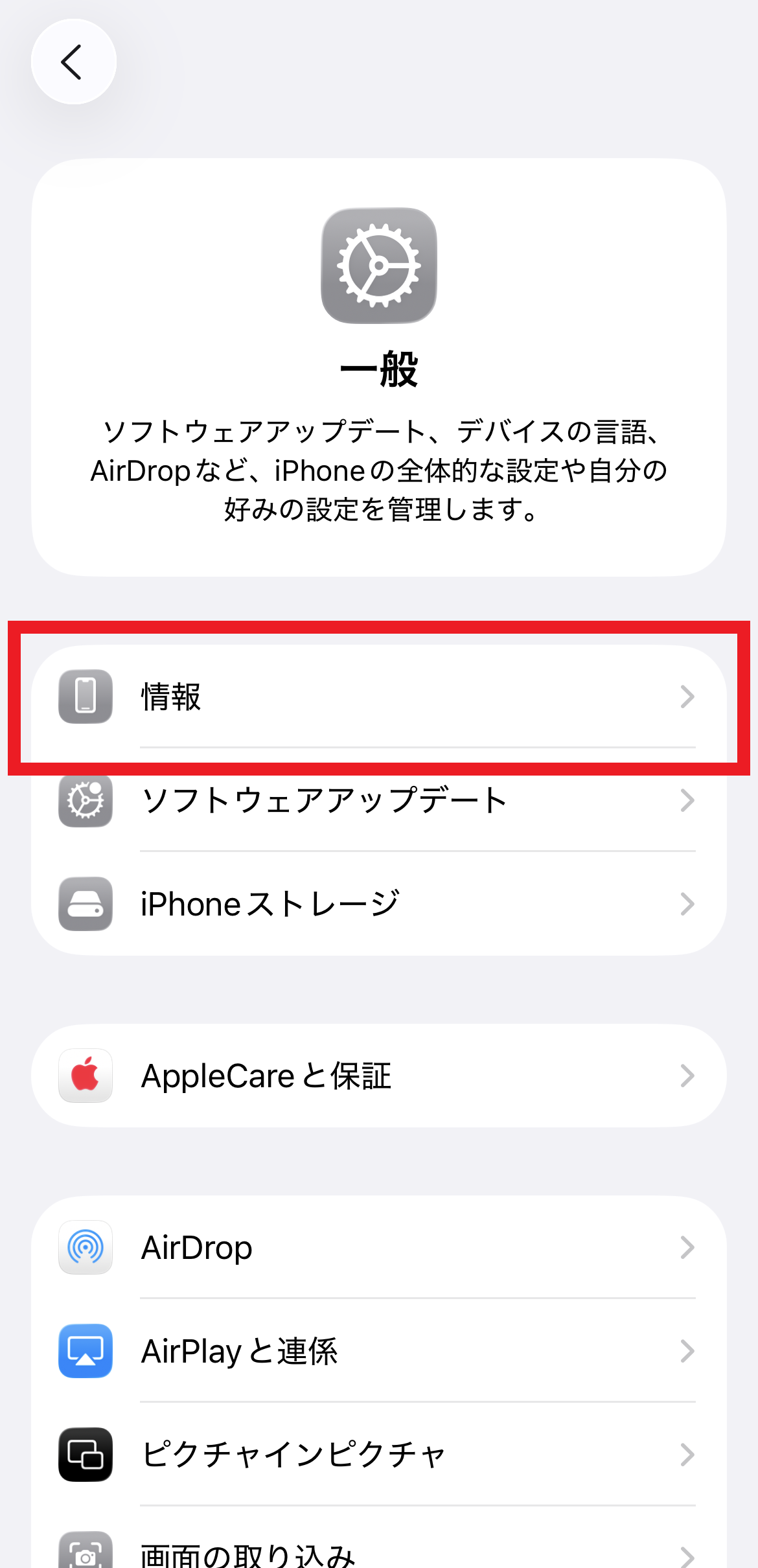Tap the back arrow button
The image size is (758, 1568).
click(x=73, y=60)
